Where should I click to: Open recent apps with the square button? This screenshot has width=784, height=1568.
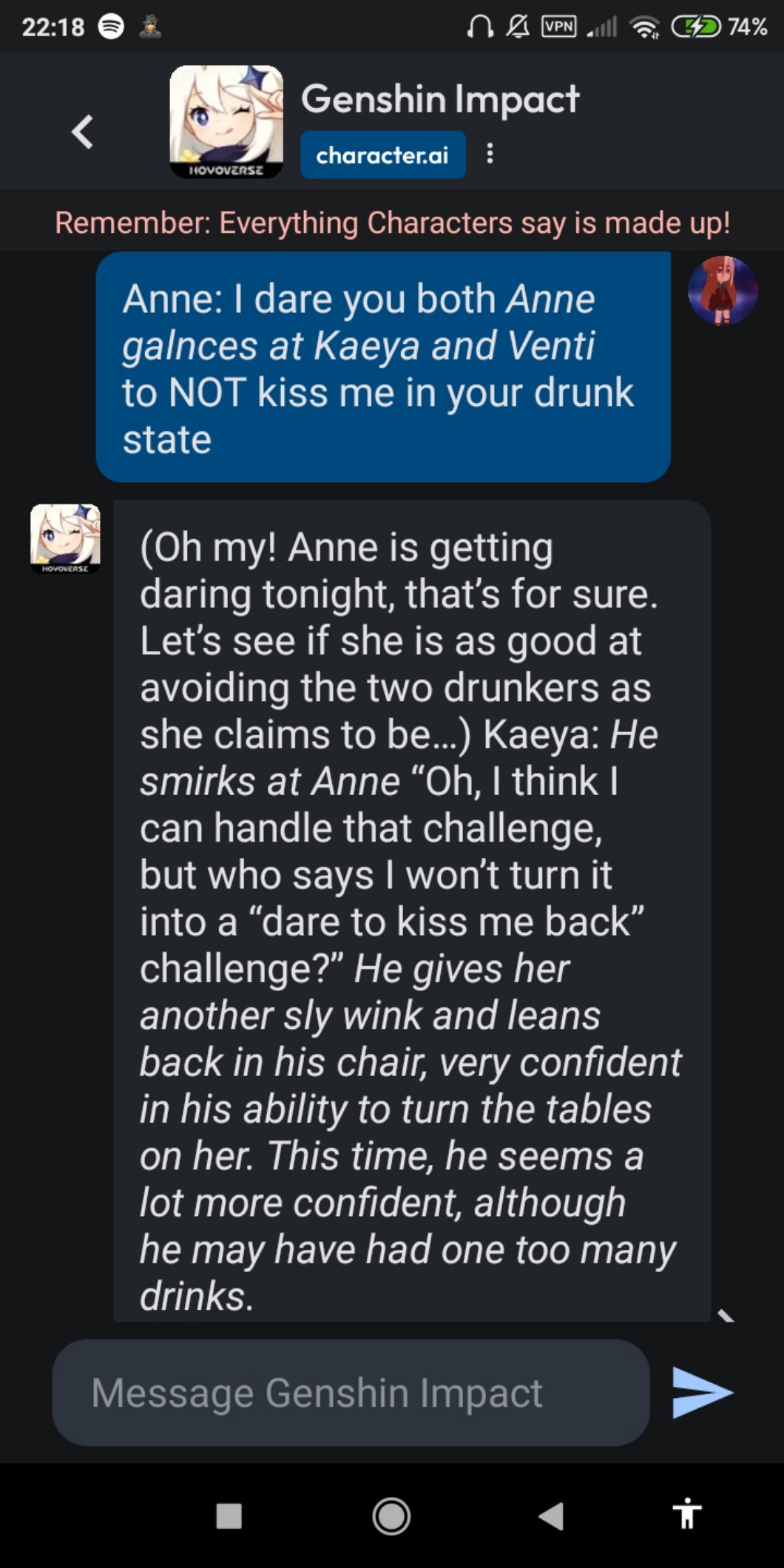tap(229, 1515)
